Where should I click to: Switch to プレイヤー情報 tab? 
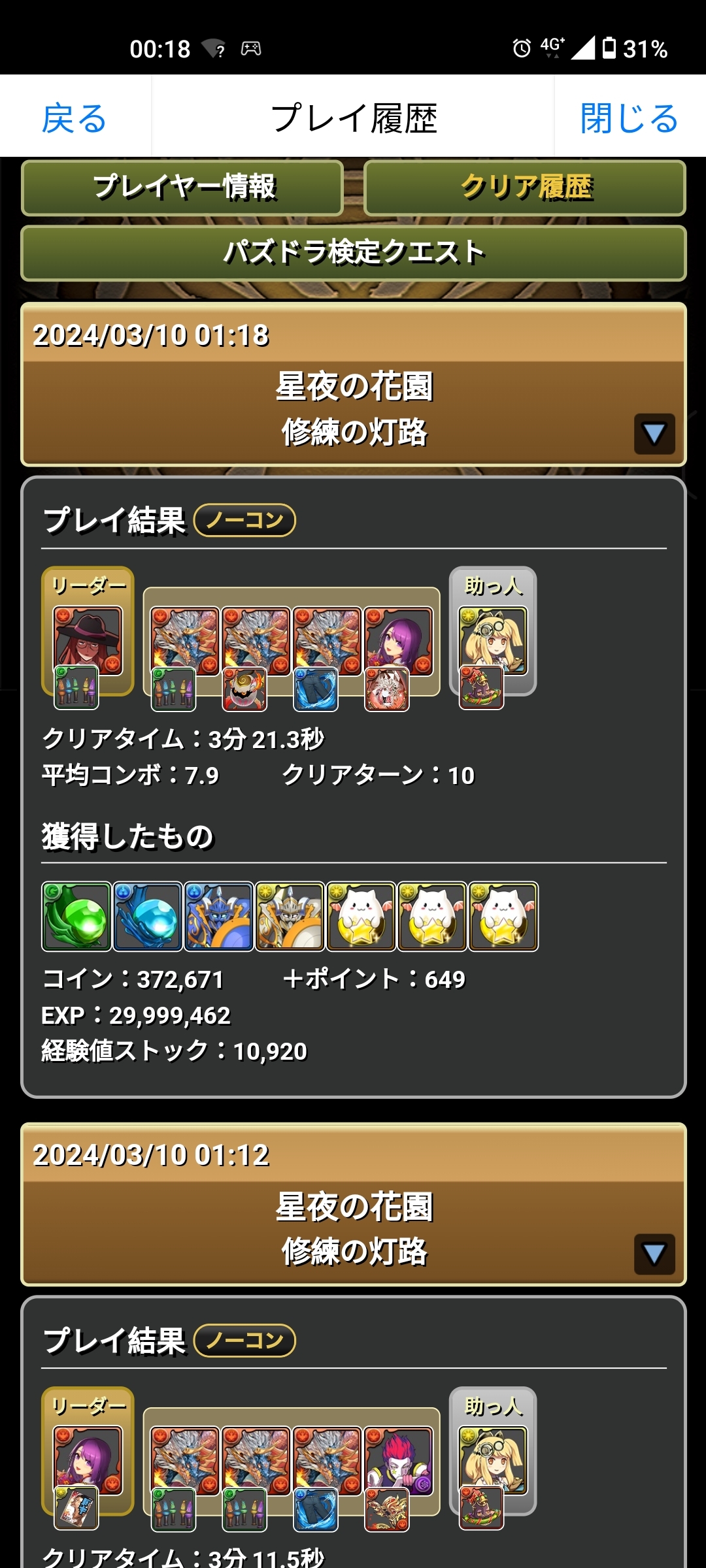(x=183, y=188)
